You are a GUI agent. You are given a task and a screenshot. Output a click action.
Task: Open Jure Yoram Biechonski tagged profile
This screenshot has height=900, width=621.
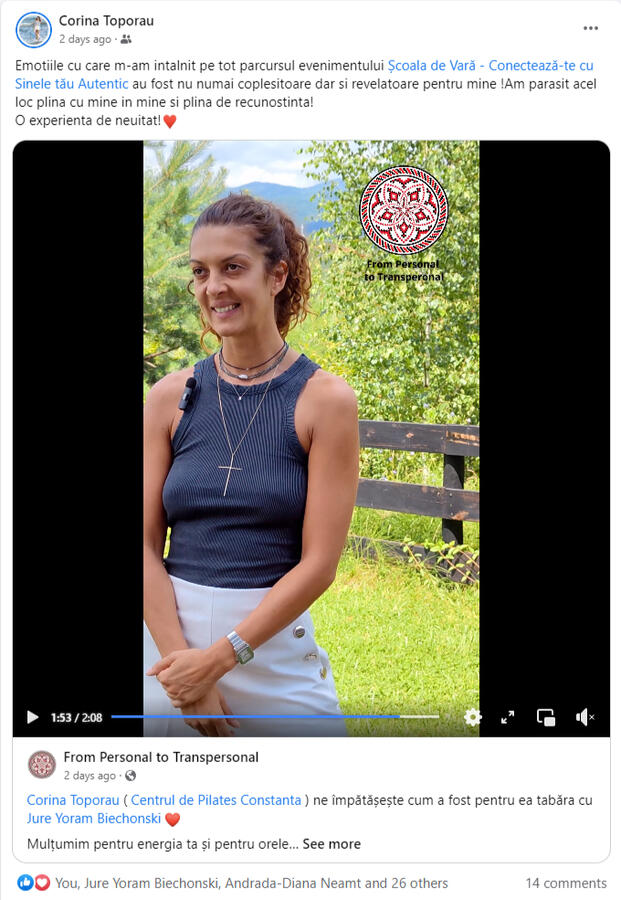94,818
